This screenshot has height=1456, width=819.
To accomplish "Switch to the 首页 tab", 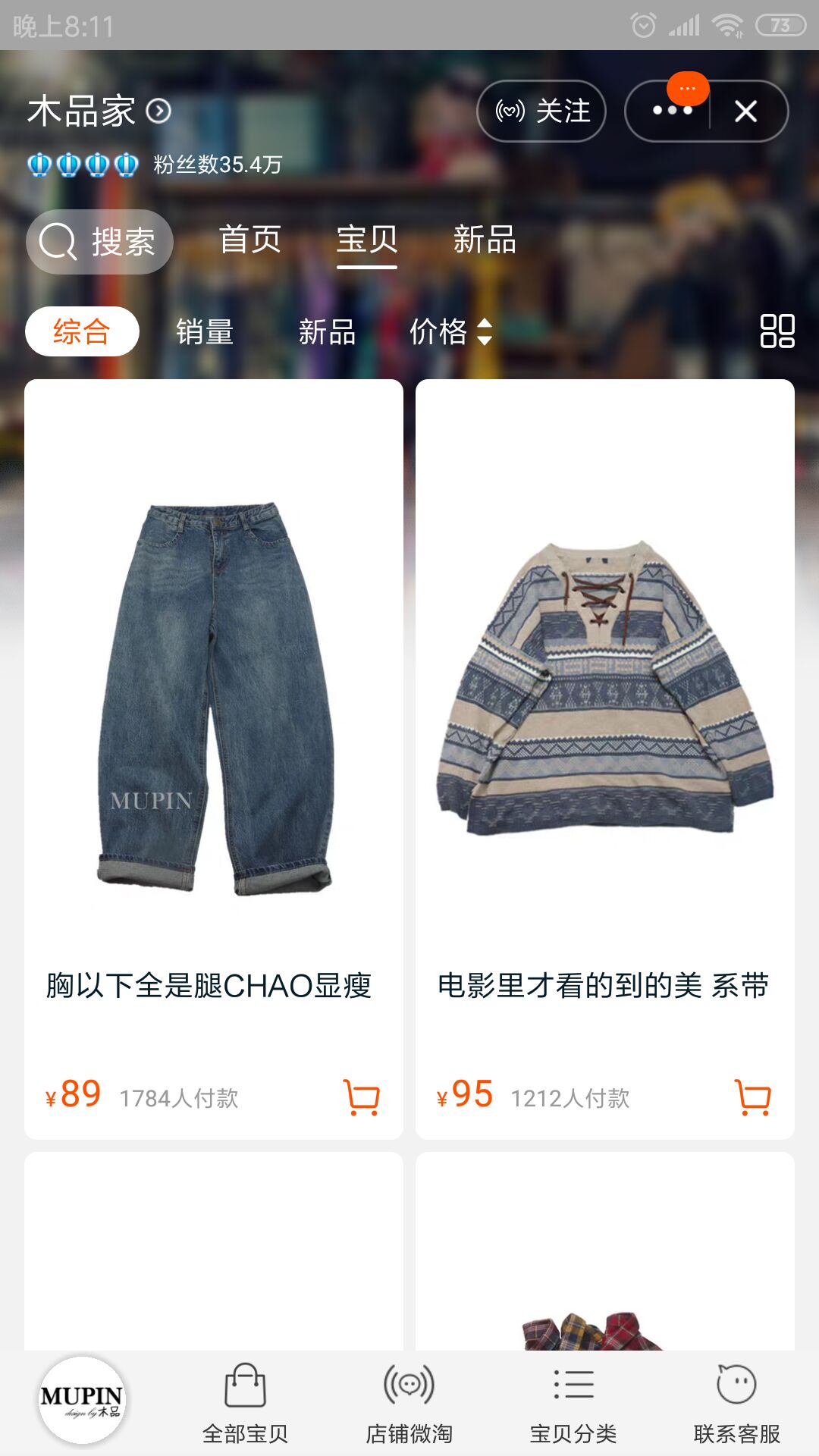I will point(250,241).
